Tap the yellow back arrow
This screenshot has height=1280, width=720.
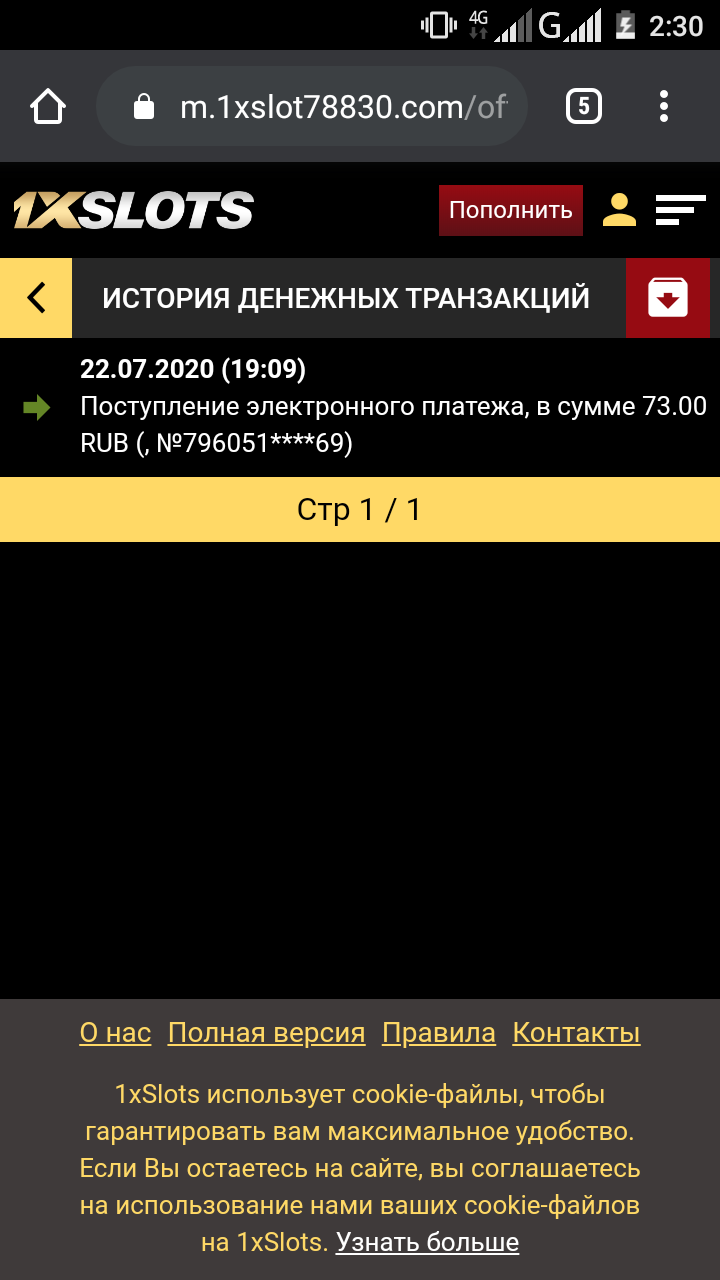coord(35,298)
